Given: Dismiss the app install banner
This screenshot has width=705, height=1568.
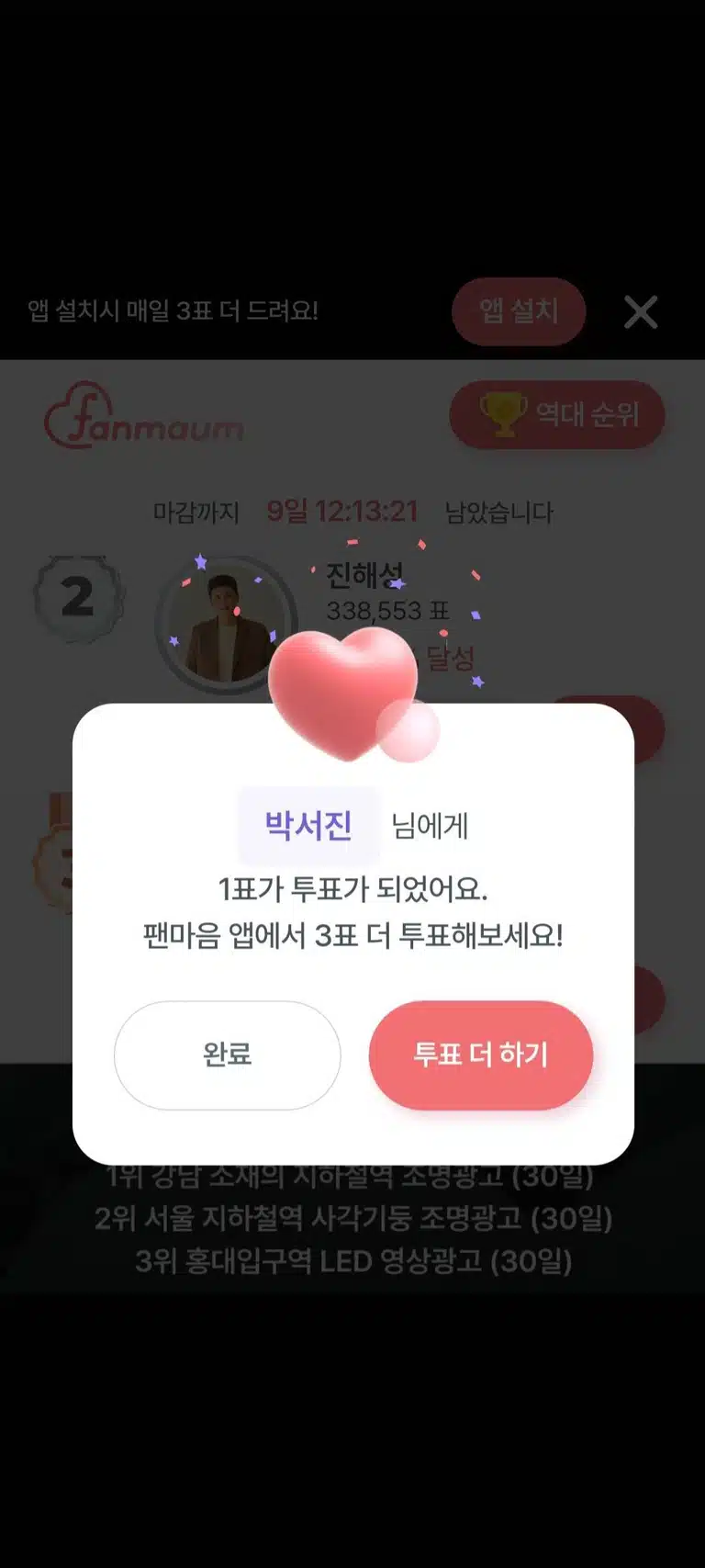Looking at the screenshot, I should pyautogui.click(x=641, y=312).
